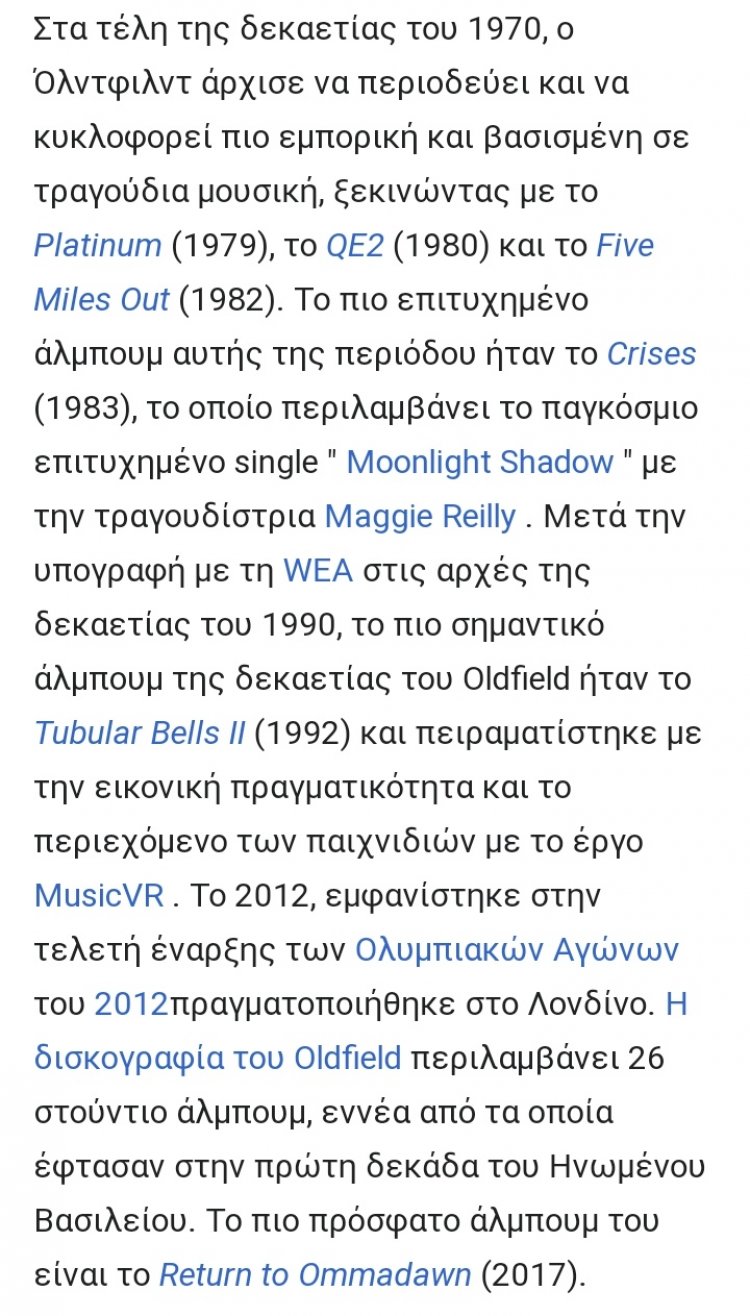Image resolution: width=750 pixels, height=1316 pixels.
Task: Follow the QE2 album link
Action: (355, 246)
